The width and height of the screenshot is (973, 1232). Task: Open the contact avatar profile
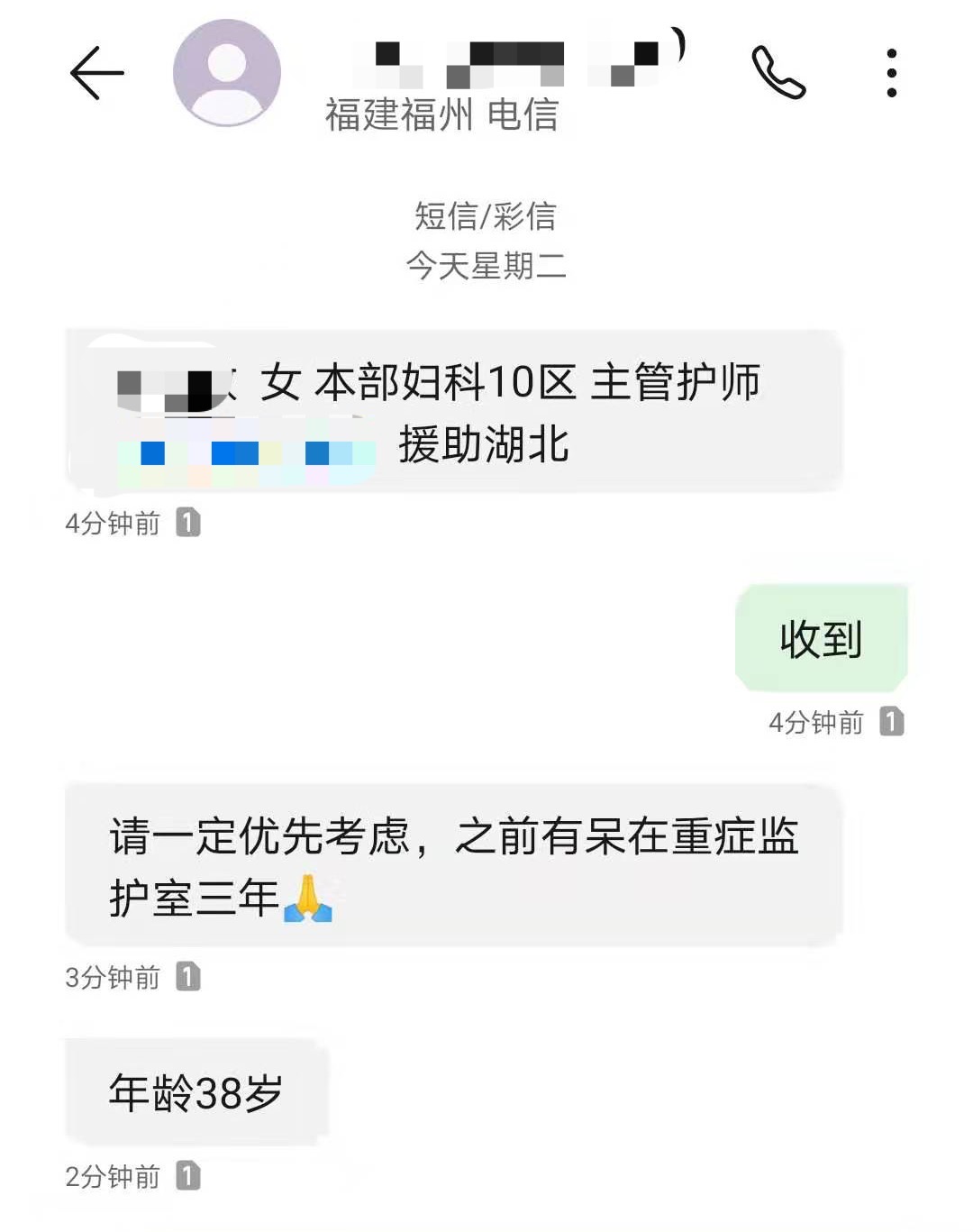point(227,73)
